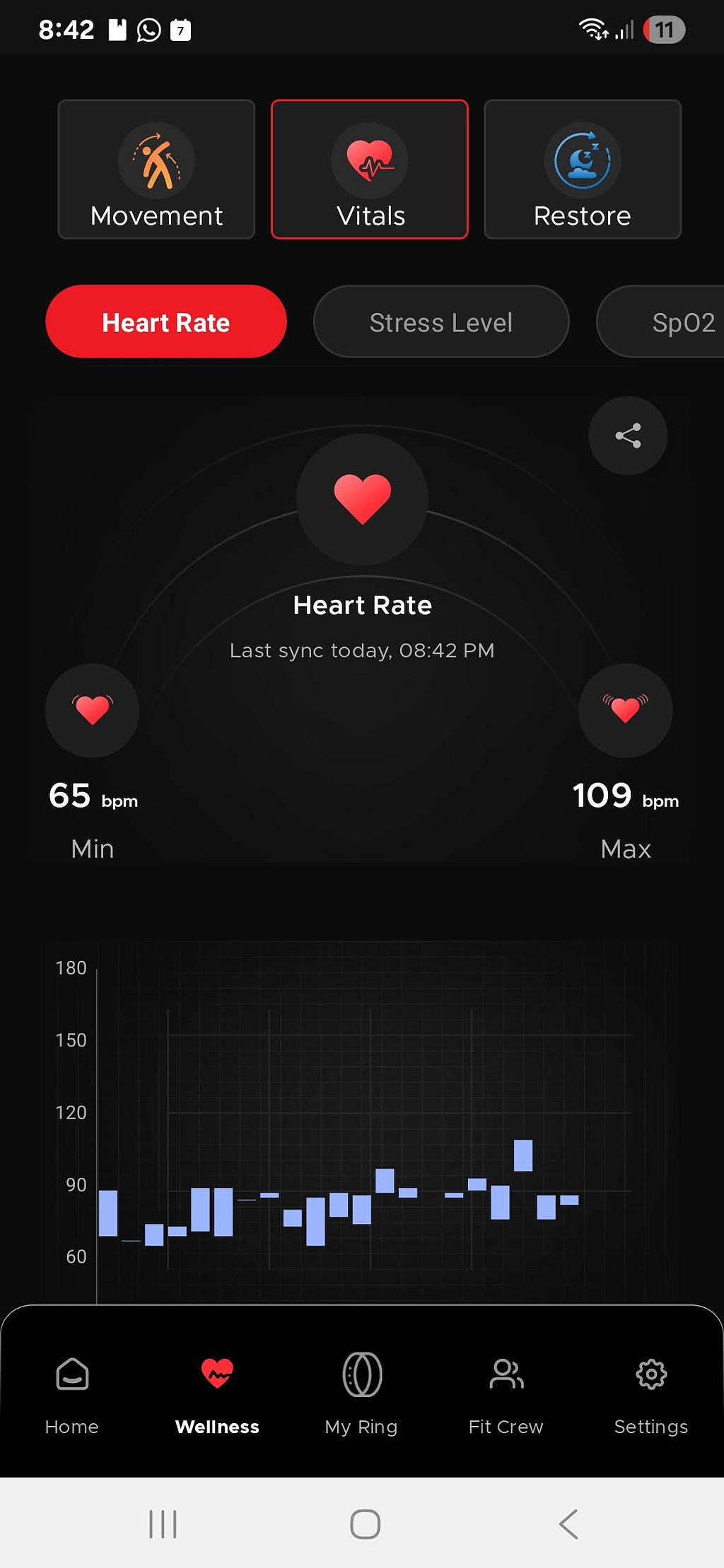Open the recent apps overview

(x=163, y=1523)
